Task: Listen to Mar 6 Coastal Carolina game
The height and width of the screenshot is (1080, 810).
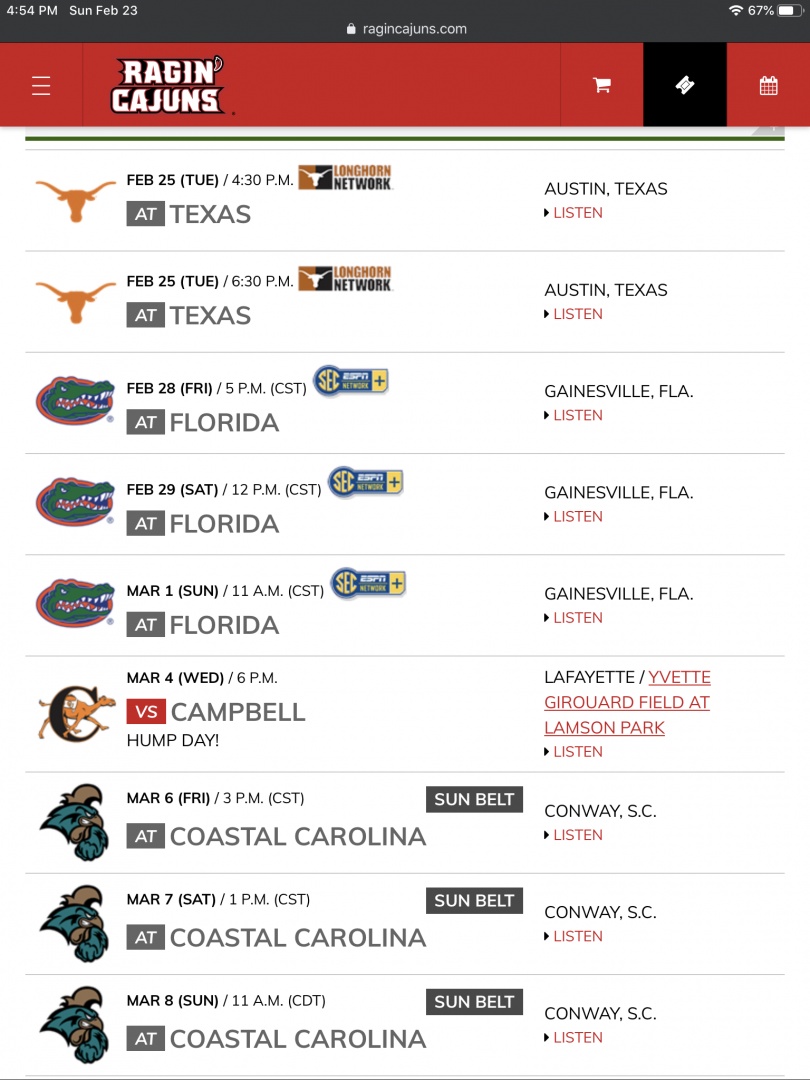Action: point(577,835)
